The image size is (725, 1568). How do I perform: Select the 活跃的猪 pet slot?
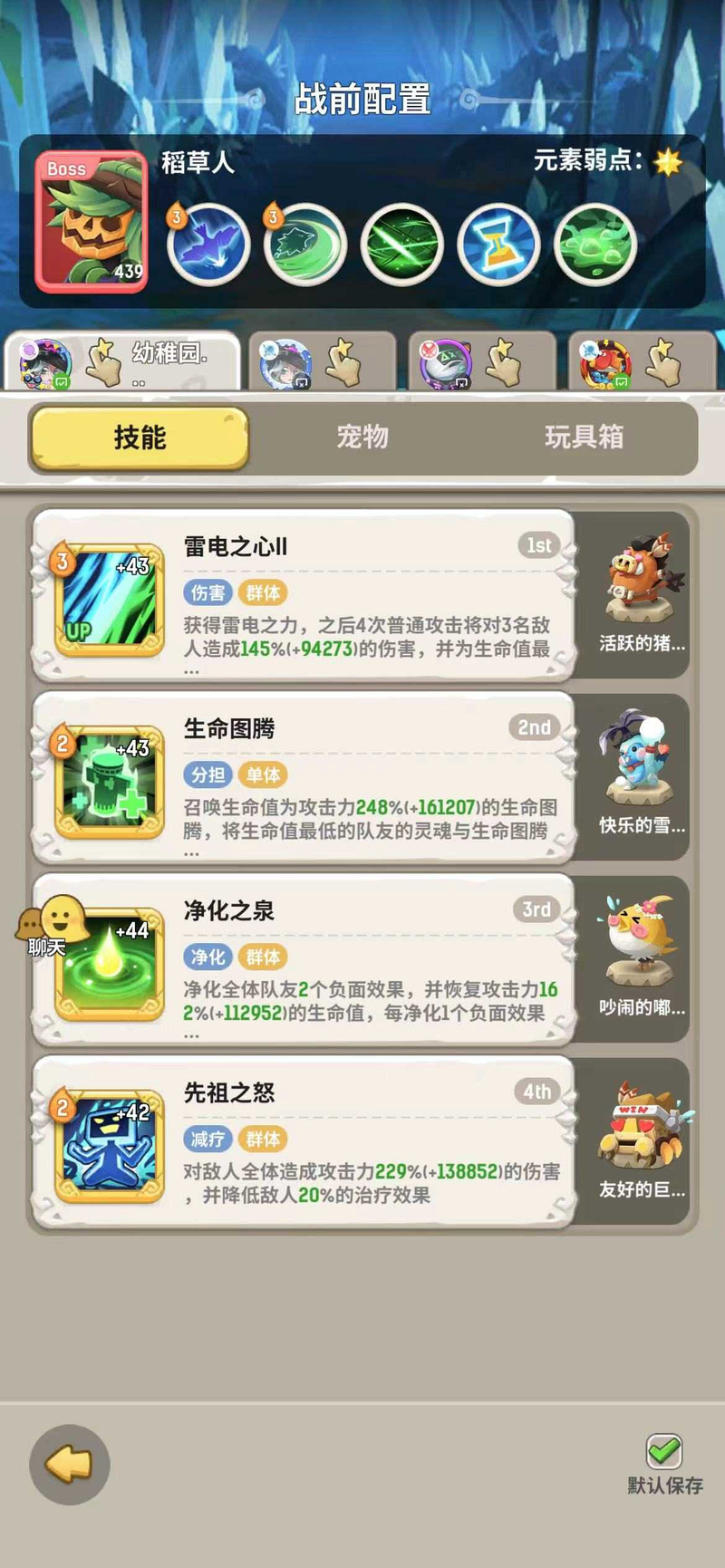tap(641, 593)
